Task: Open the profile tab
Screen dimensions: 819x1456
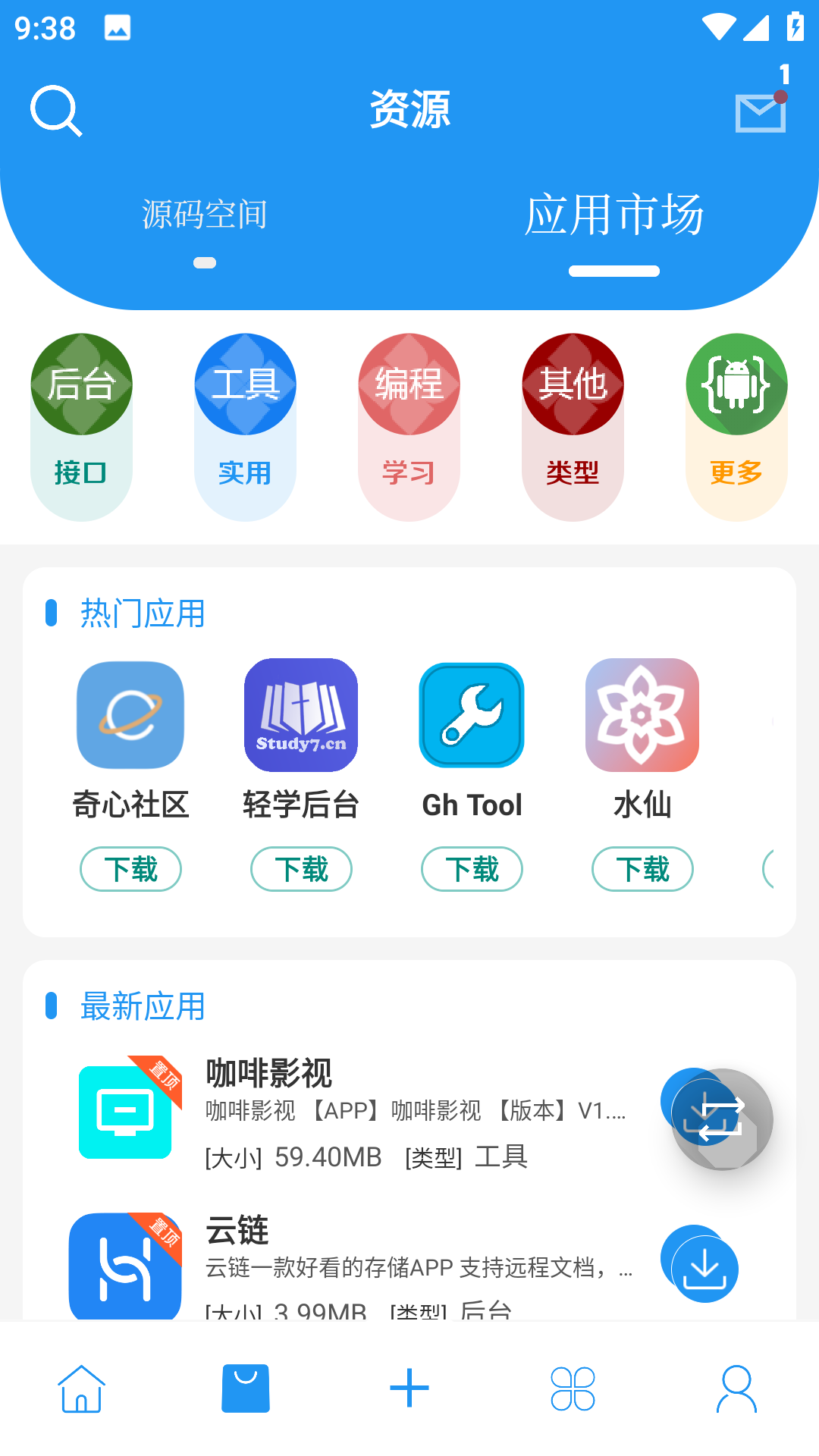Action: (x=736, y=1389)
